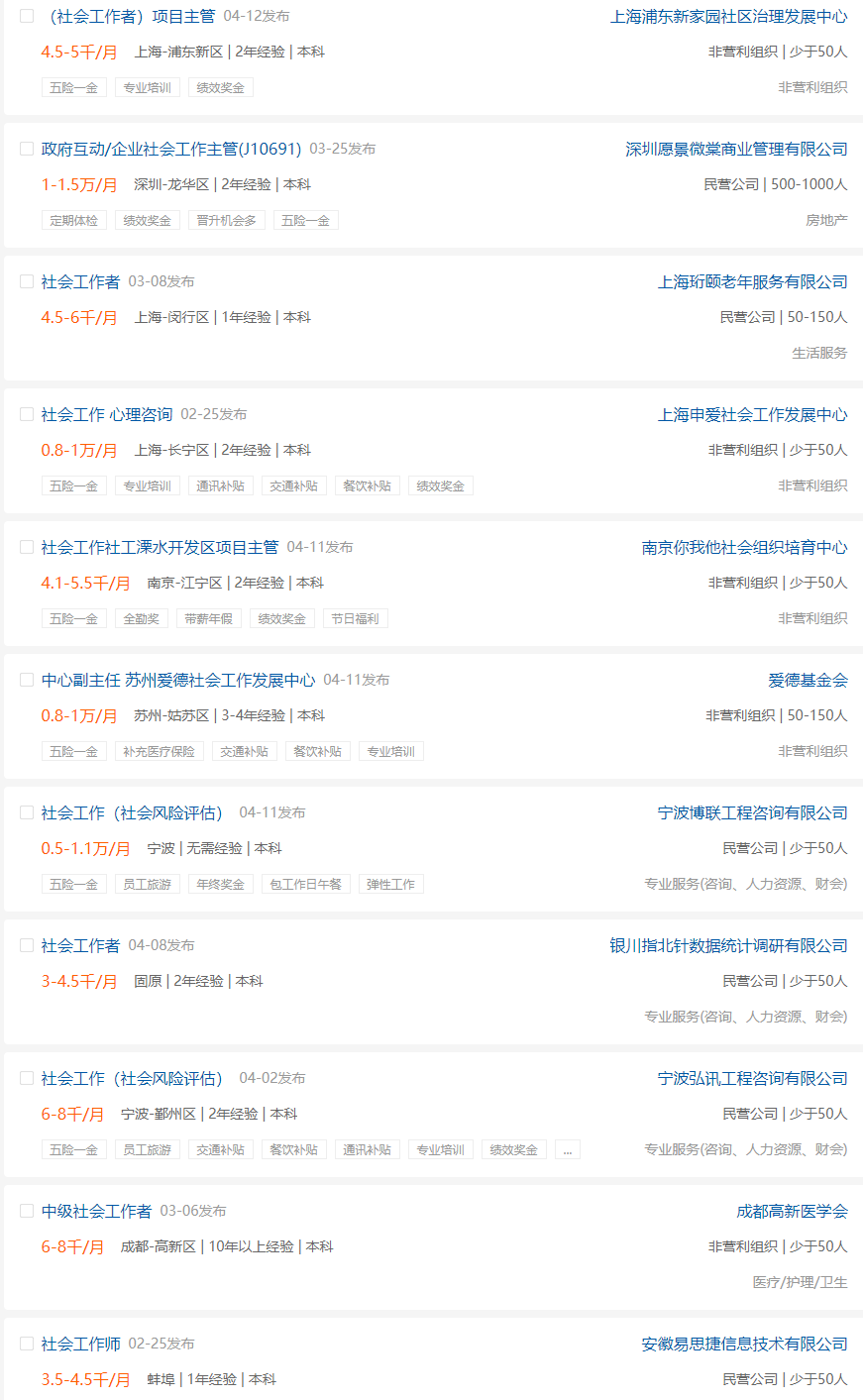Open the 中级社会工作者 job posting
The height and width of the screenshot is (1400, 863).
(x=96, y=1211)
